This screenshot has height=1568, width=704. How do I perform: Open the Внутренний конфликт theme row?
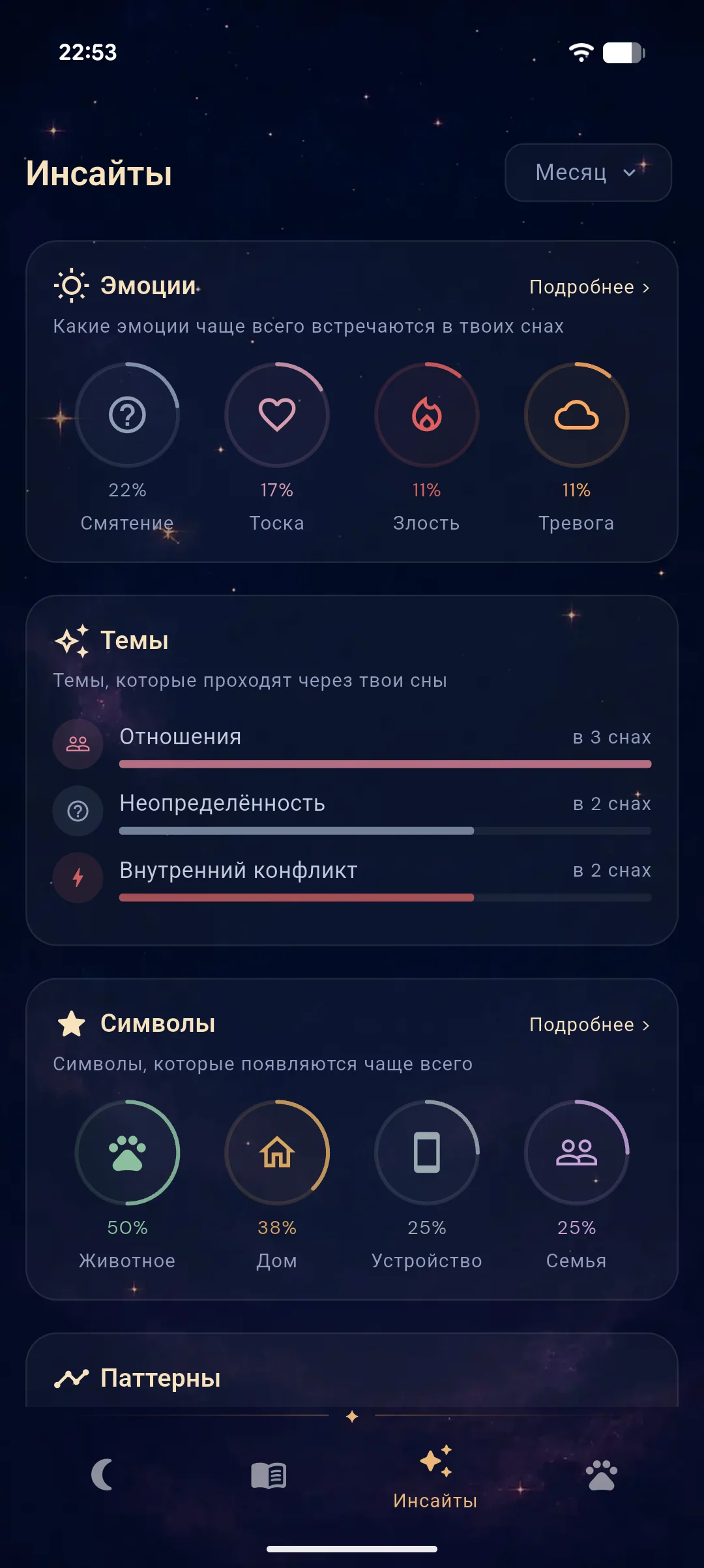point(352,878)
